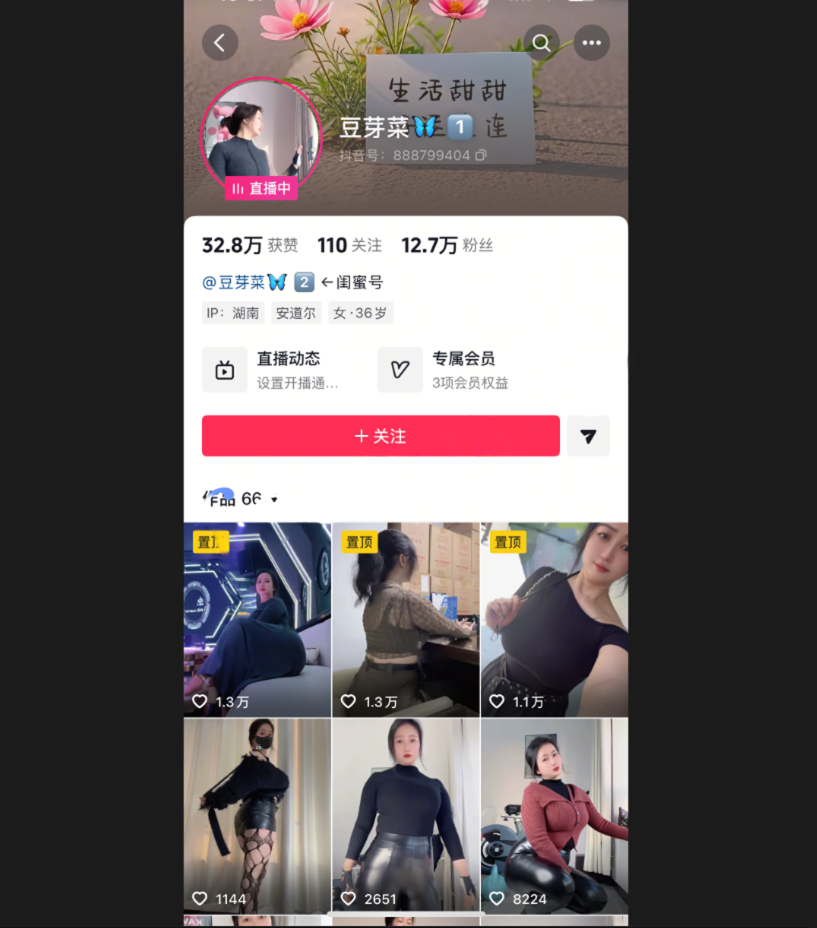Open the profile search icon
Image resolution: width=817 pixels, height=928 pixels.
[541, 43]
